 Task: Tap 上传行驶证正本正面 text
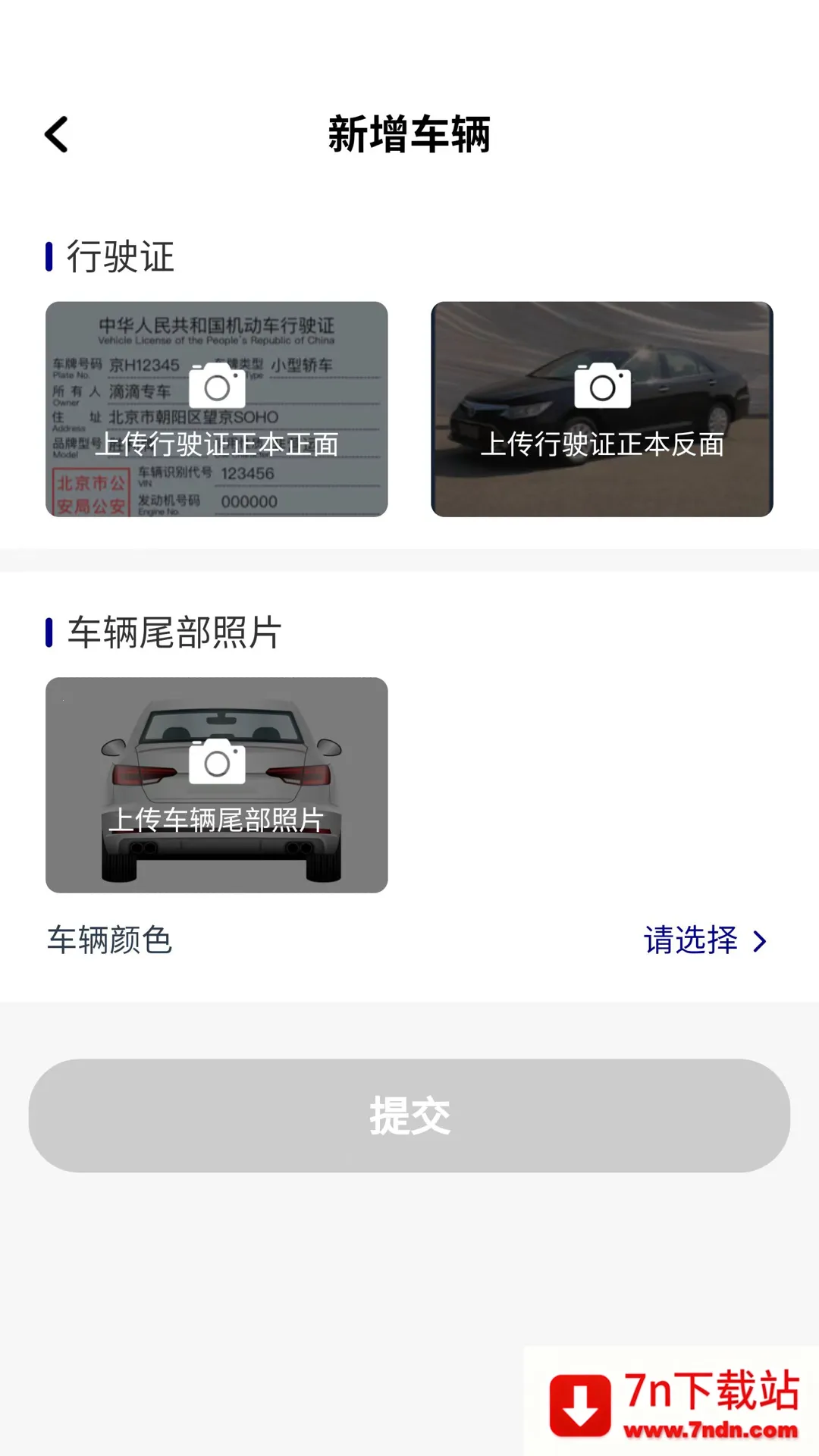point(218,447)
